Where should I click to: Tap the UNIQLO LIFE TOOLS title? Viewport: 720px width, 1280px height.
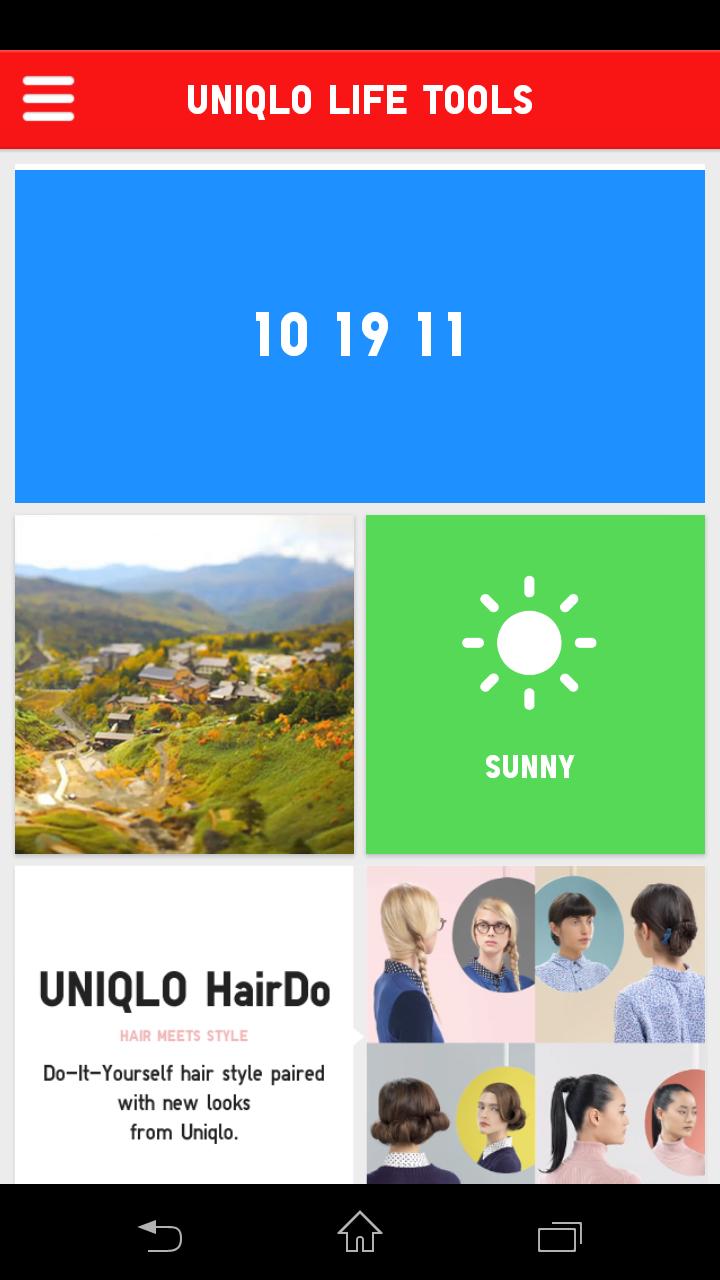click(359, 99)
